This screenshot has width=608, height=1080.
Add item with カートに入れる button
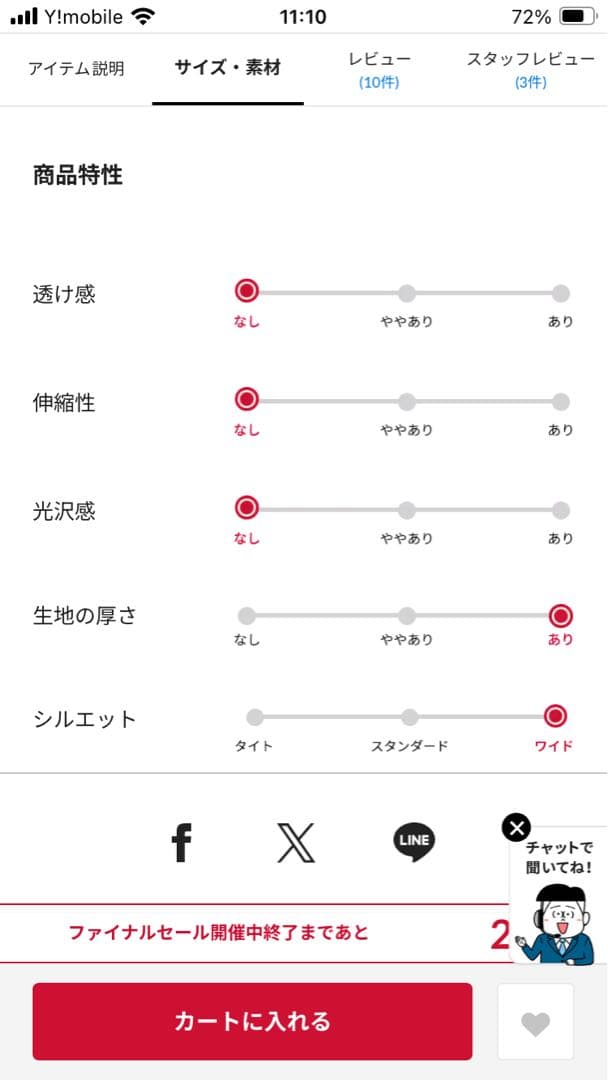point(252,1021)
